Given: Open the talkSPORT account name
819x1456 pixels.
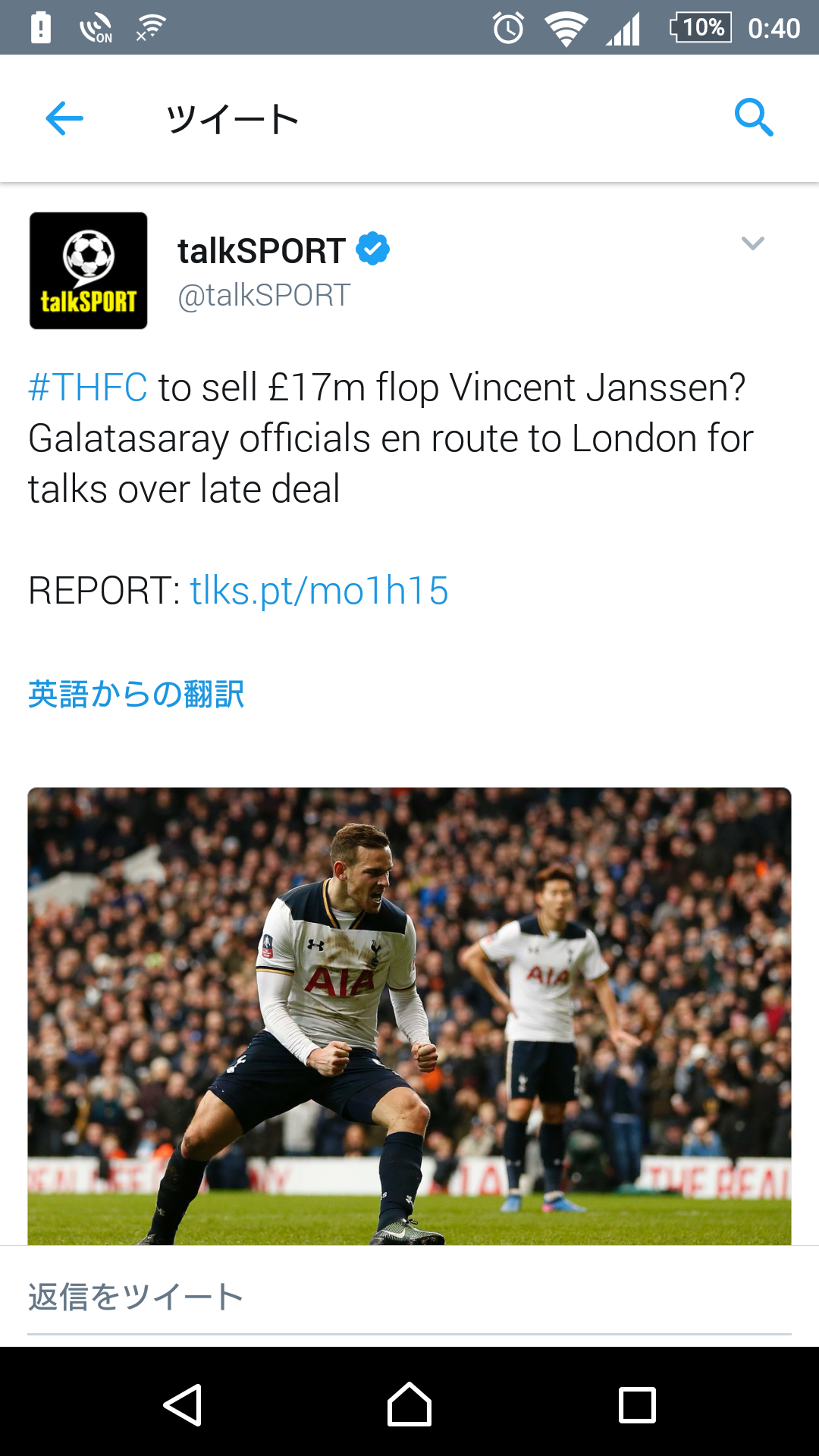Looking at the screenshot, I should pos(262,251).
